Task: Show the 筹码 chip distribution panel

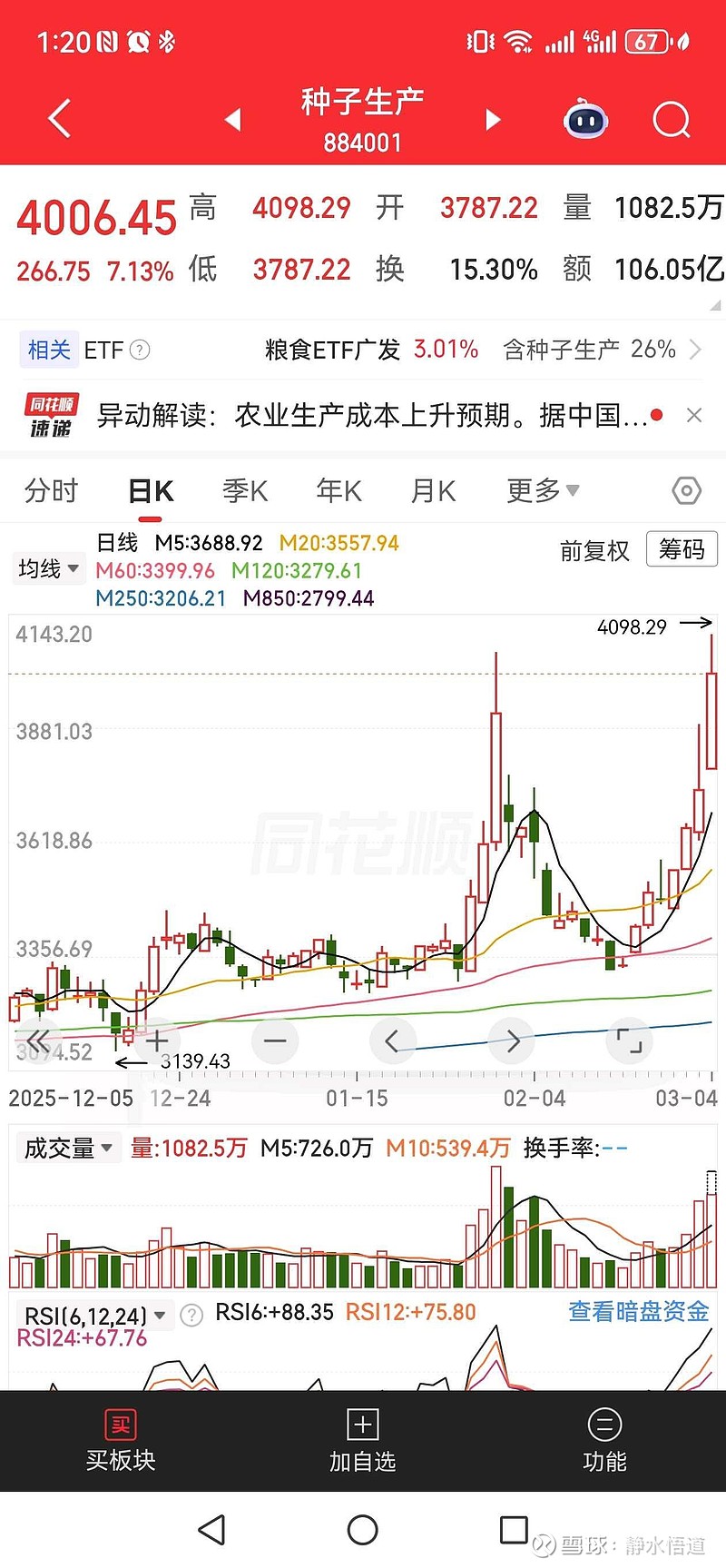Action: pos(681,550)
